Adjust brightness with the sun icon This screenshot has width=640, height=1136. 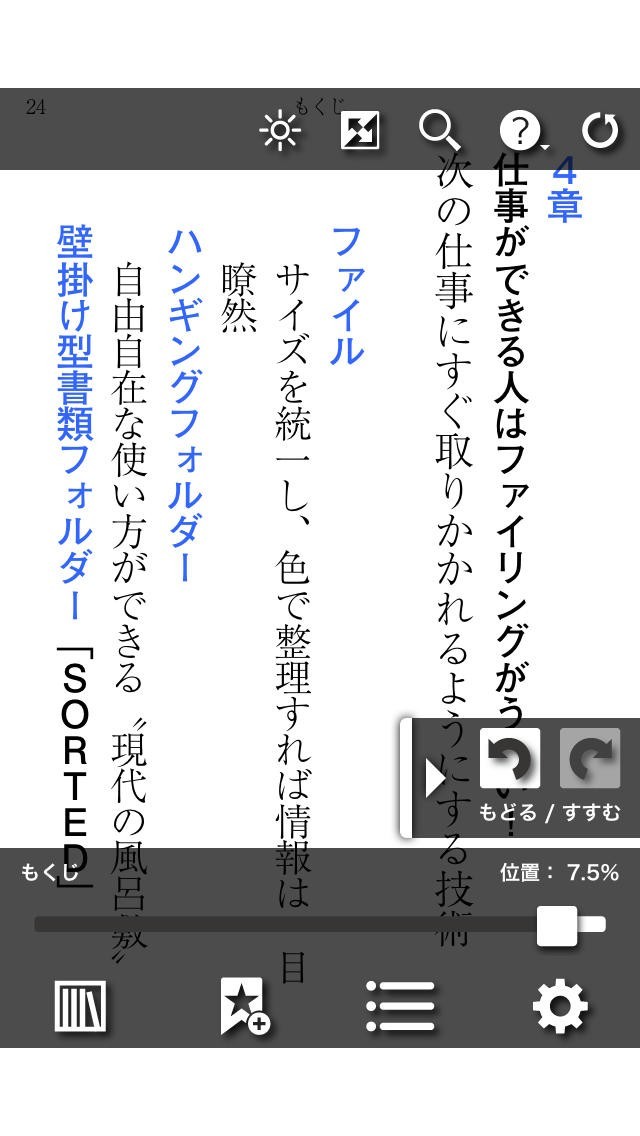click(x=280, y=131)
